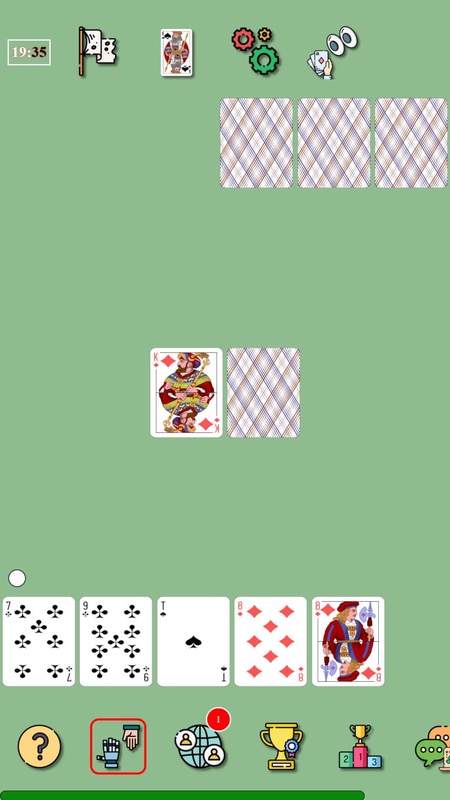Viewport: 450px width, 800px height.
Task: Select the robot versus human mode
Action: click(118, 746)
